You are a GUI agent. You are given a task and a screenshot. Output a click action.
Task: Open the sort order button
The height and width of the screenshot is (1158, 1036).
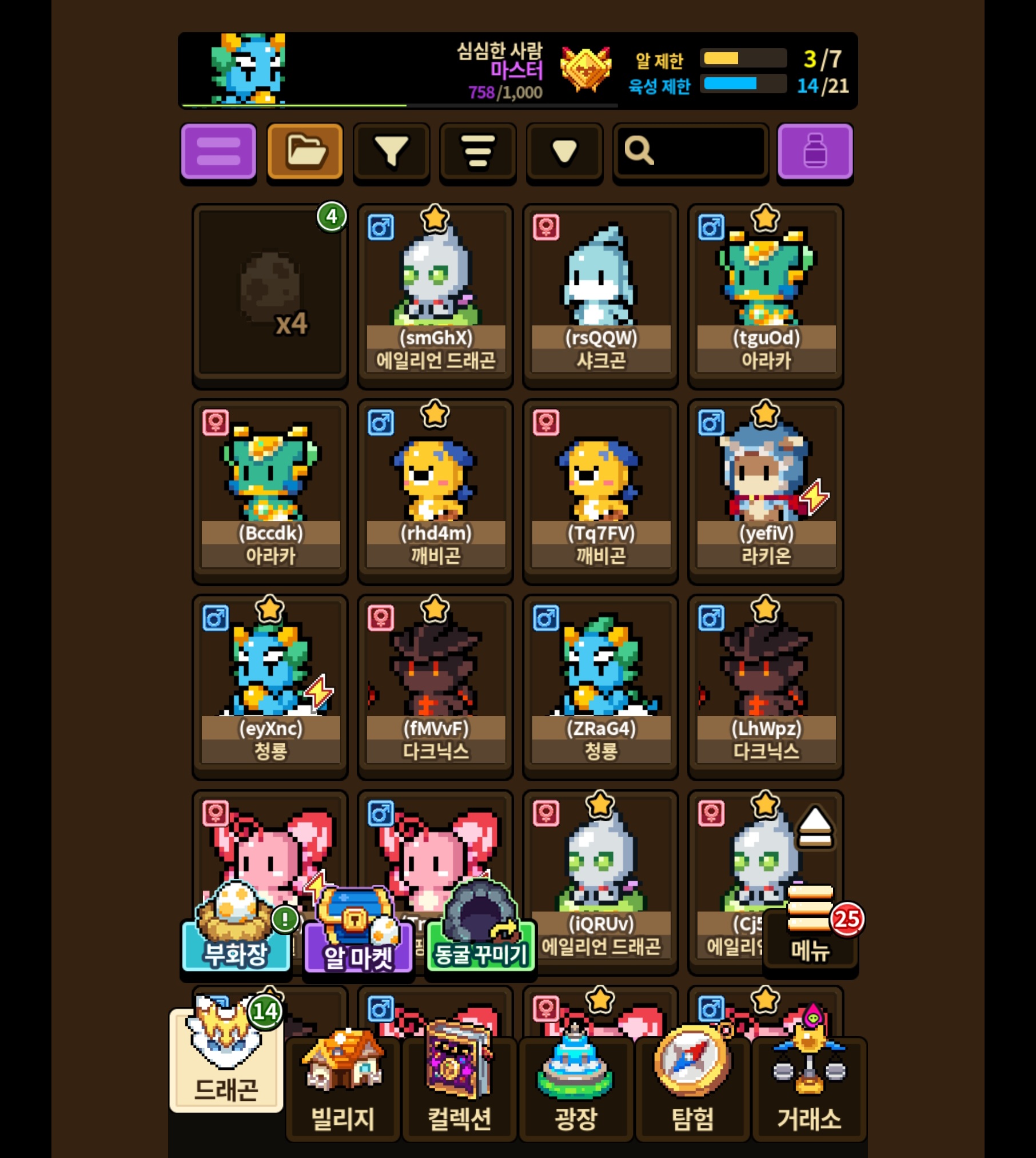pyautogui.click(x=478, y=152)
